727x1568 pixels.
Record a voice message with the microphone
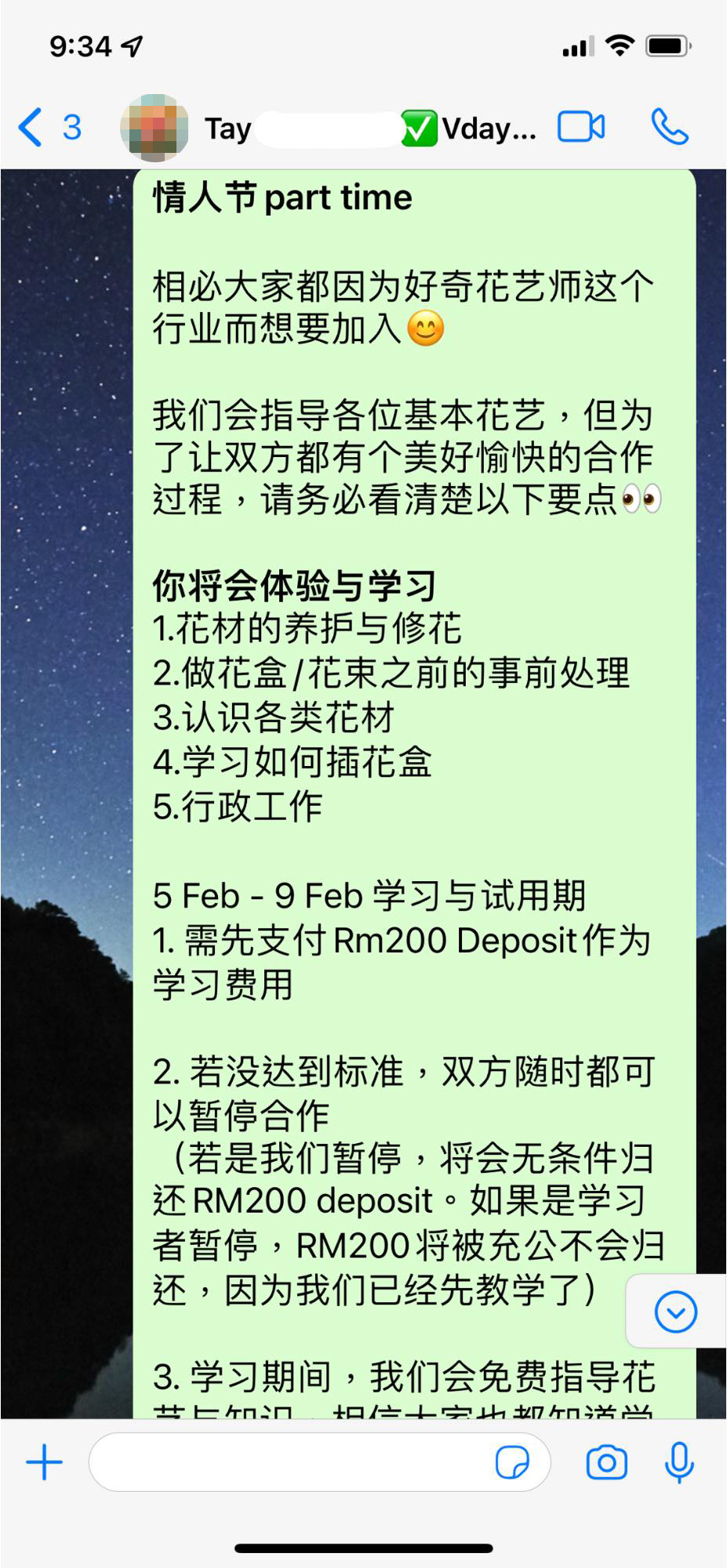click(678, 1463)
